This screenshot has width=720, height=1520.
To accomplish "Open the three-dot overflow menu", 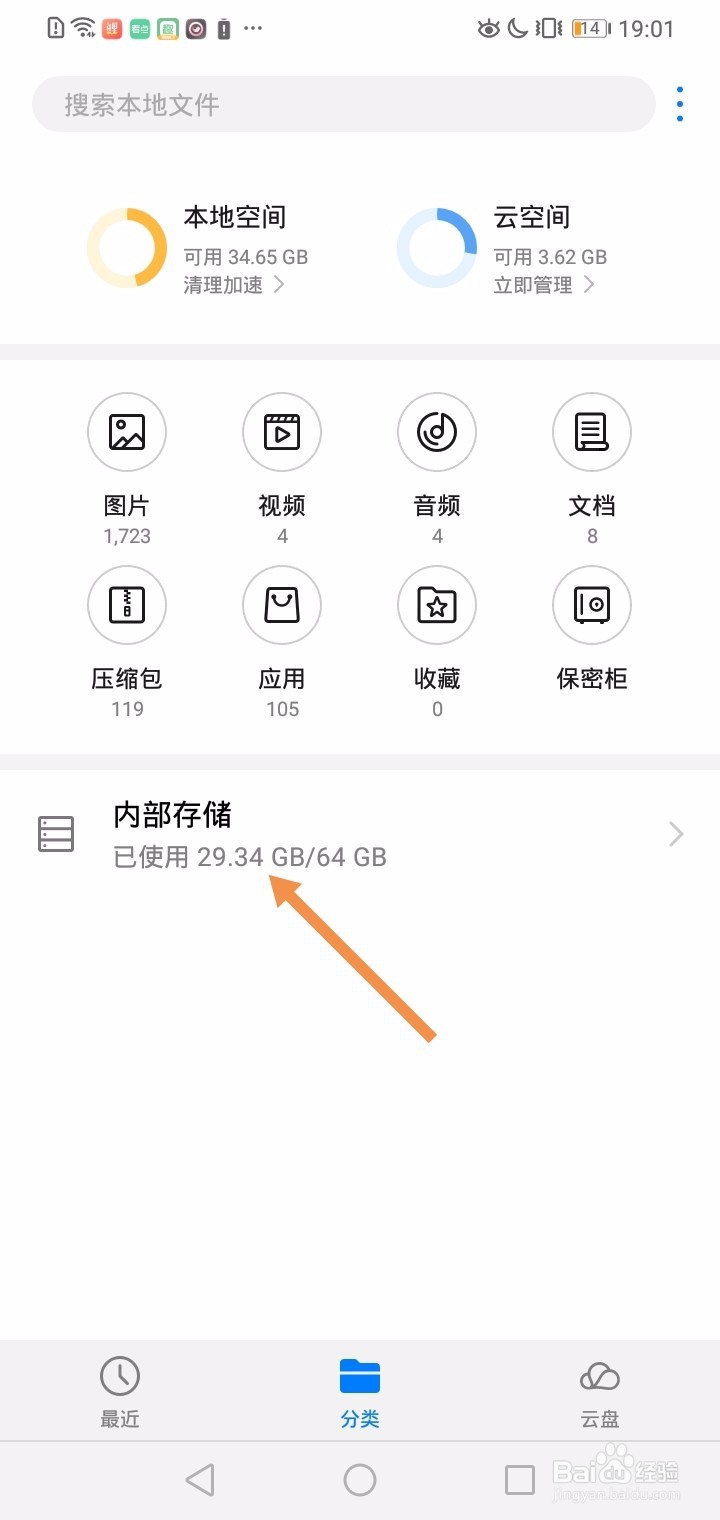I will [679, 103].
